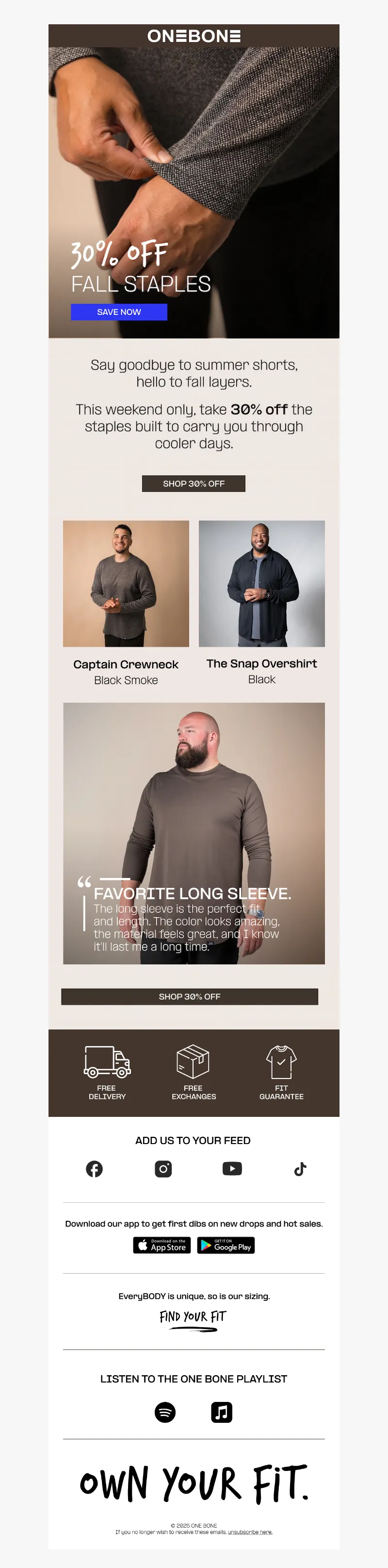Open the One Bone Facebook page
This screenshot has height=1568, width=388.
click(94, 1169)
